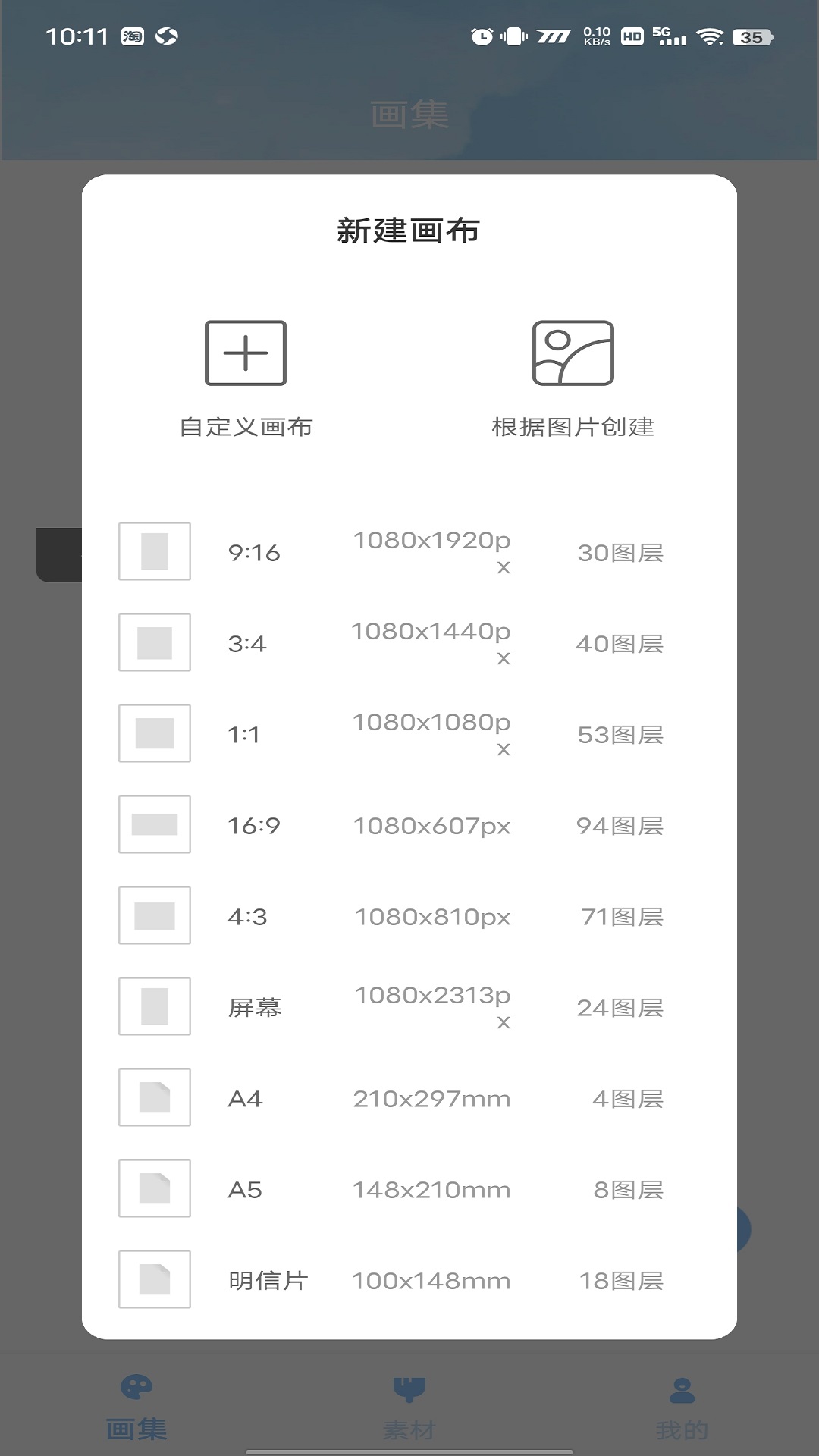
Task: Create an A4 210x297mm canvas
Action: 409,1098
